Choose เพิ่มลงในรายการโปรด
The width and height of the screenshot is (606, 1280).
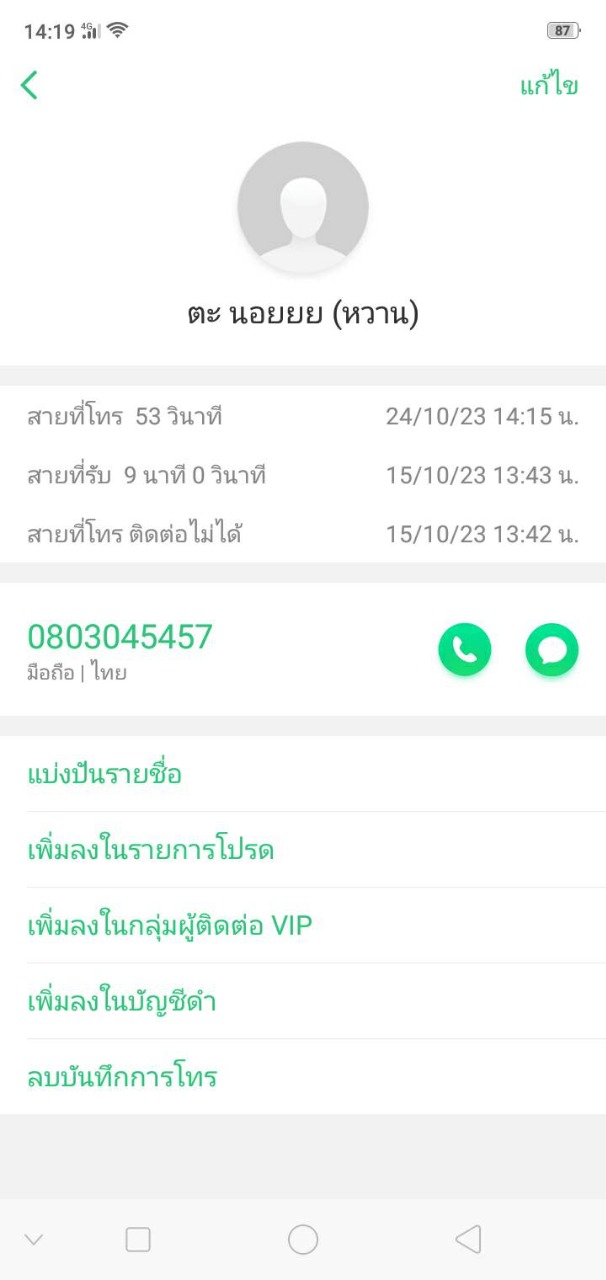coord(150,850)
